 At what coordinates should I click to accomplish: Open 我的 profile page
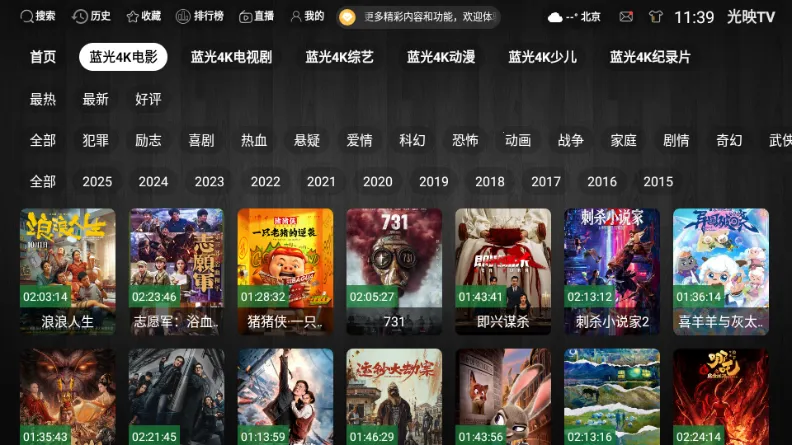click(x=307, y=17)
